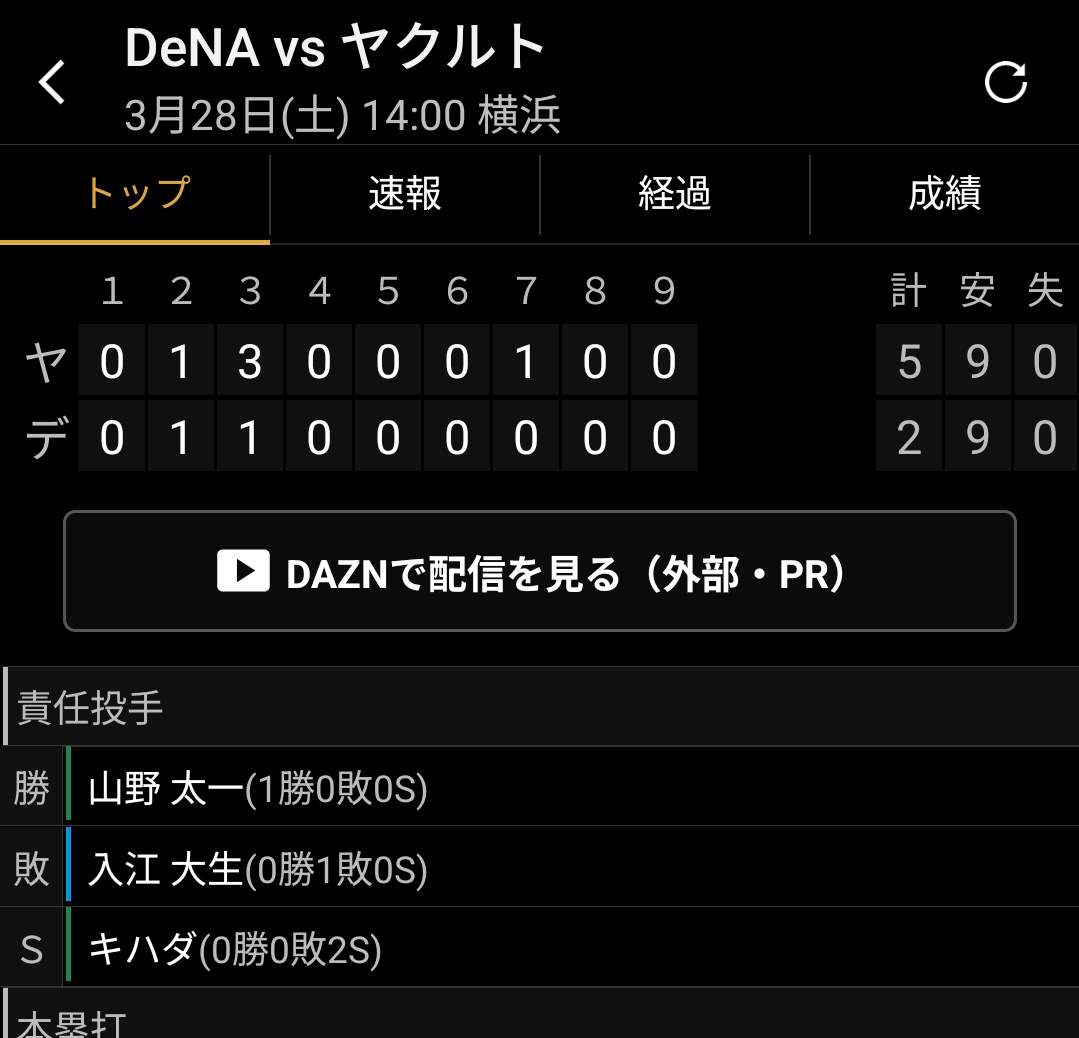This screenshot has height=1038, width=1079.
Task: View the 成績 tab
Action: [944, 194]
